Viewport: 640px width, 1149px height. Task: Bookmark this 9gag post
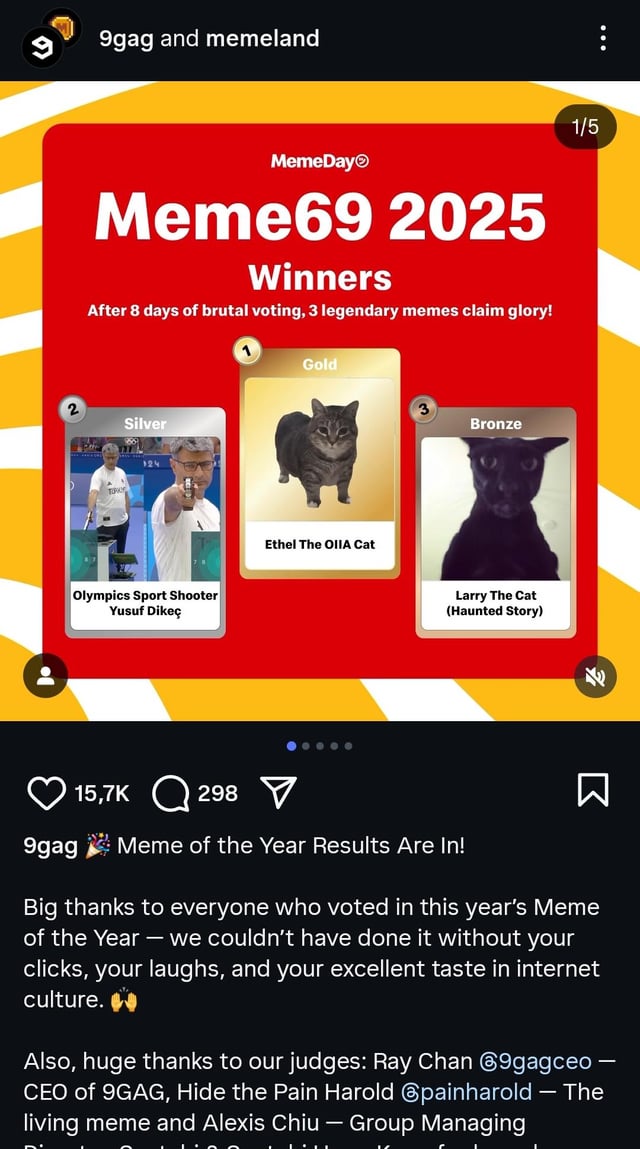point(592,791)
